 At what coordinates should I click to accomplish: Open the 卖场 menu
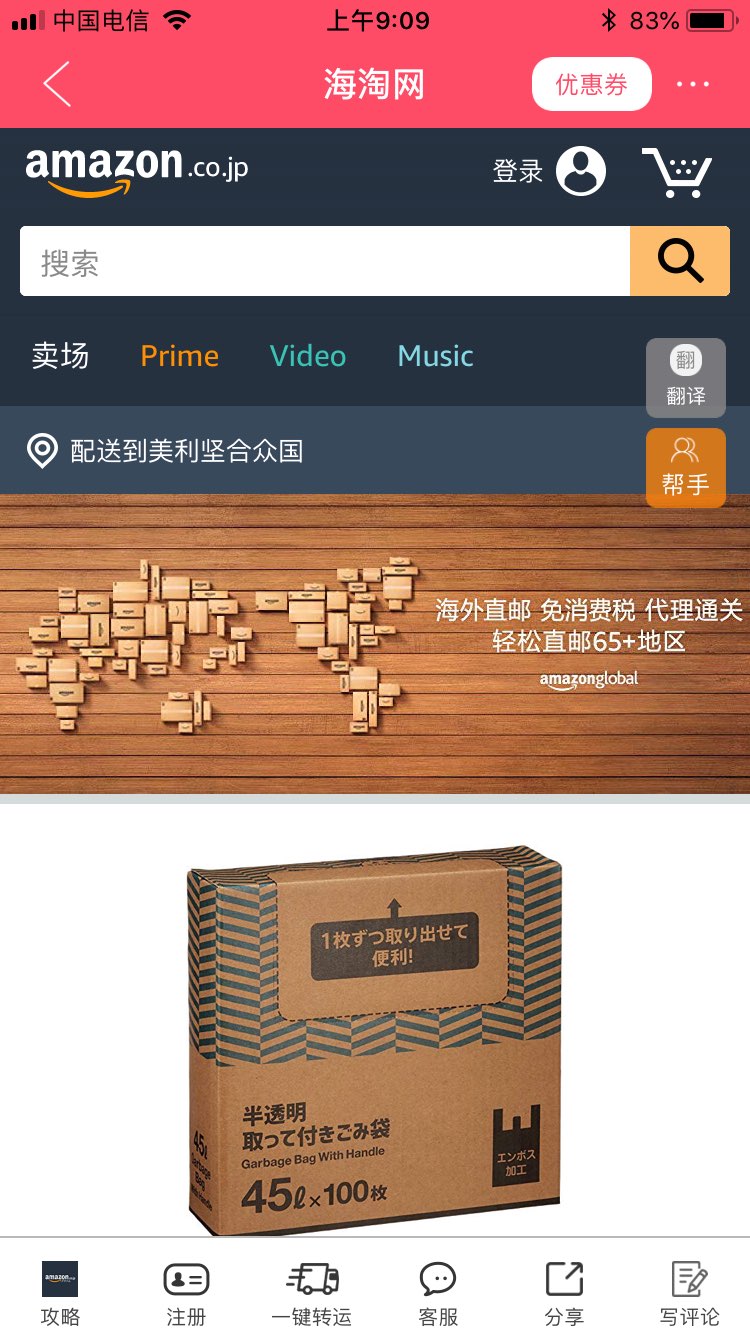pos(60,356)
